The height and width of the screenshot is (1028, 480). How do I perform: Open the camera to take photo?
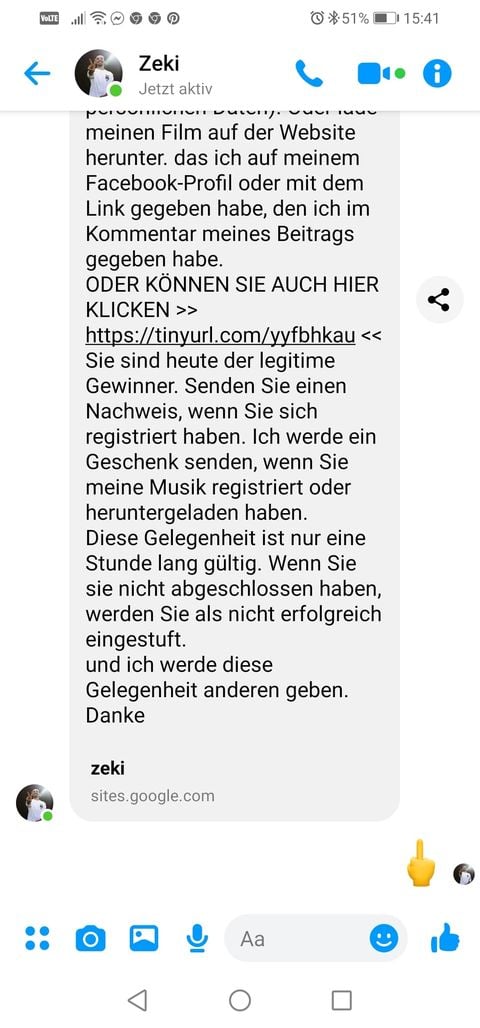(90, 939)
